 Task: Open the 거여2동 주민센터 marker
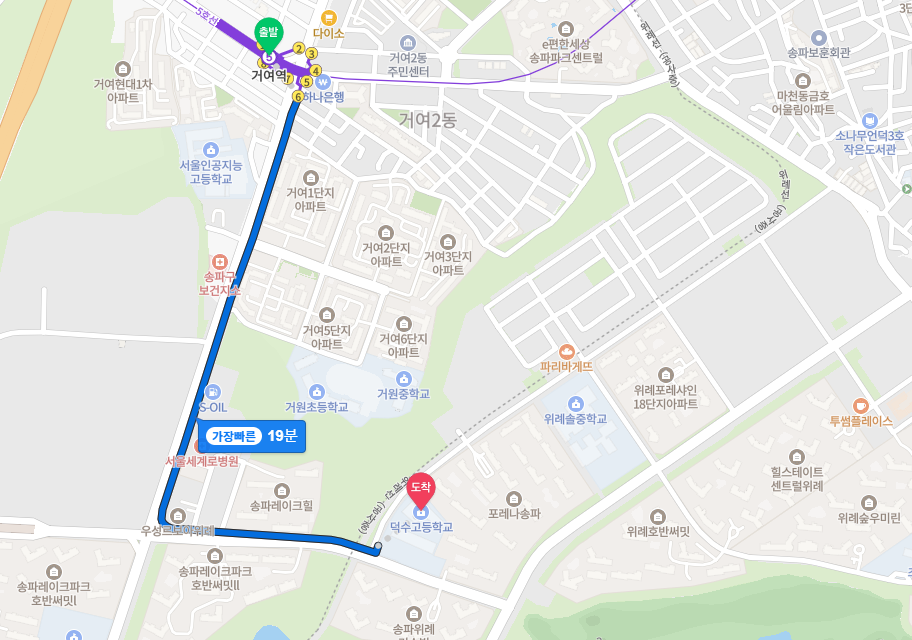[407, 43]
